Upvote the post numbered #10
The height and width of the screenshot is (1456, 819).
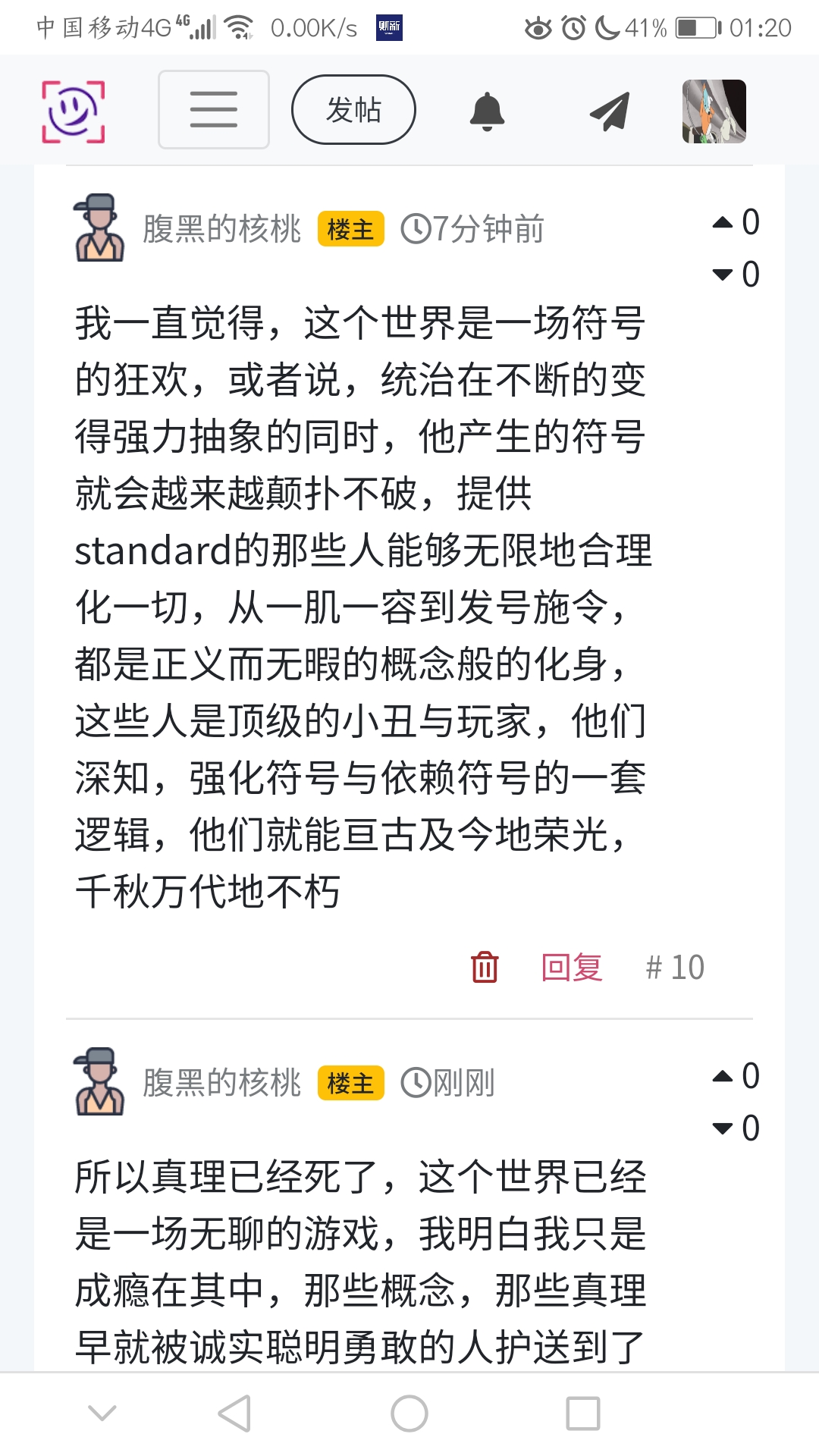[x=723, y=222]
